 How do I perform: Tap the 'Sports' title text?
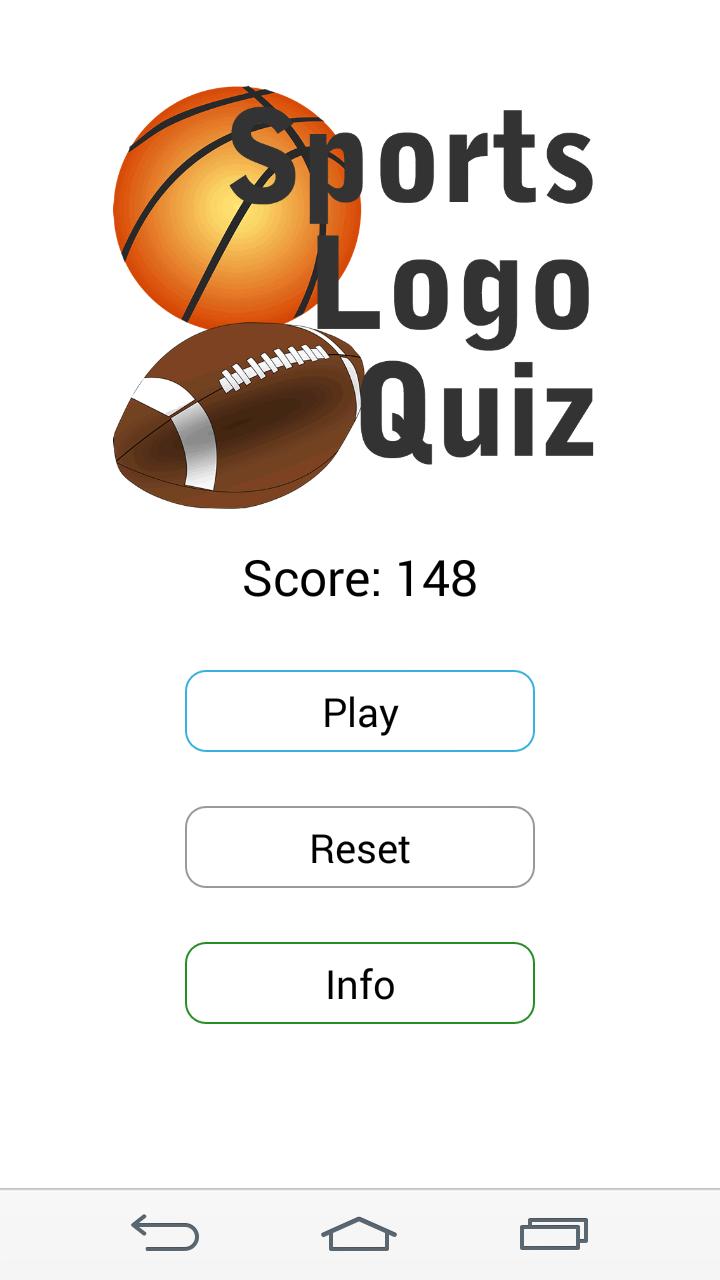[415, 158]
